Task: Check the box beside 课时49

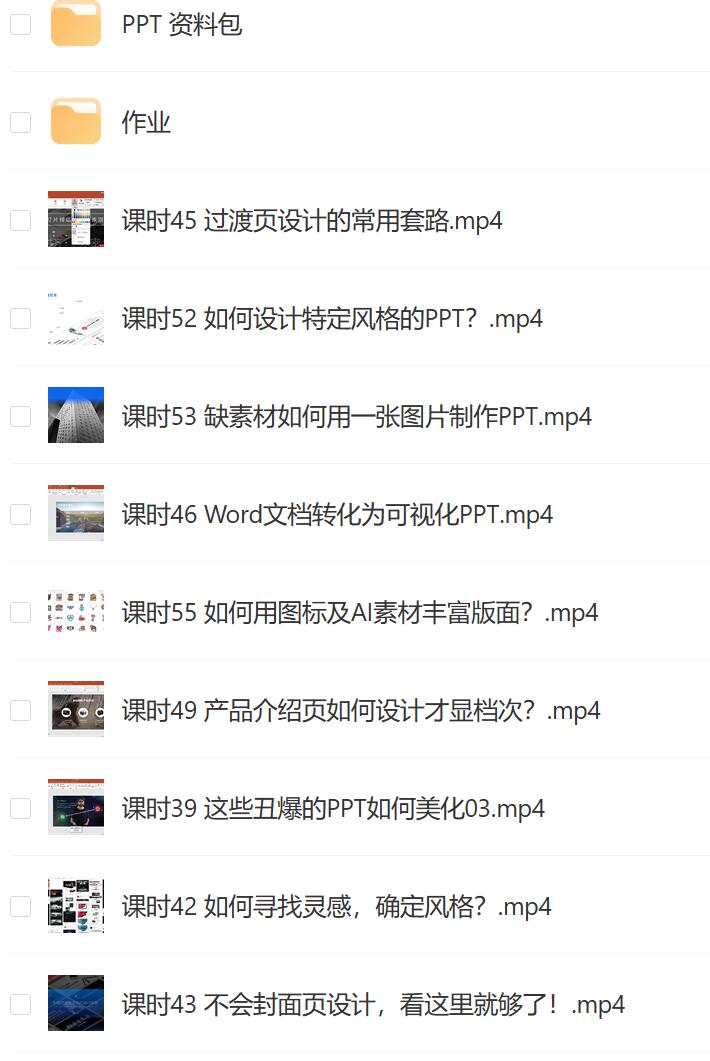Action: pos(21,710)
